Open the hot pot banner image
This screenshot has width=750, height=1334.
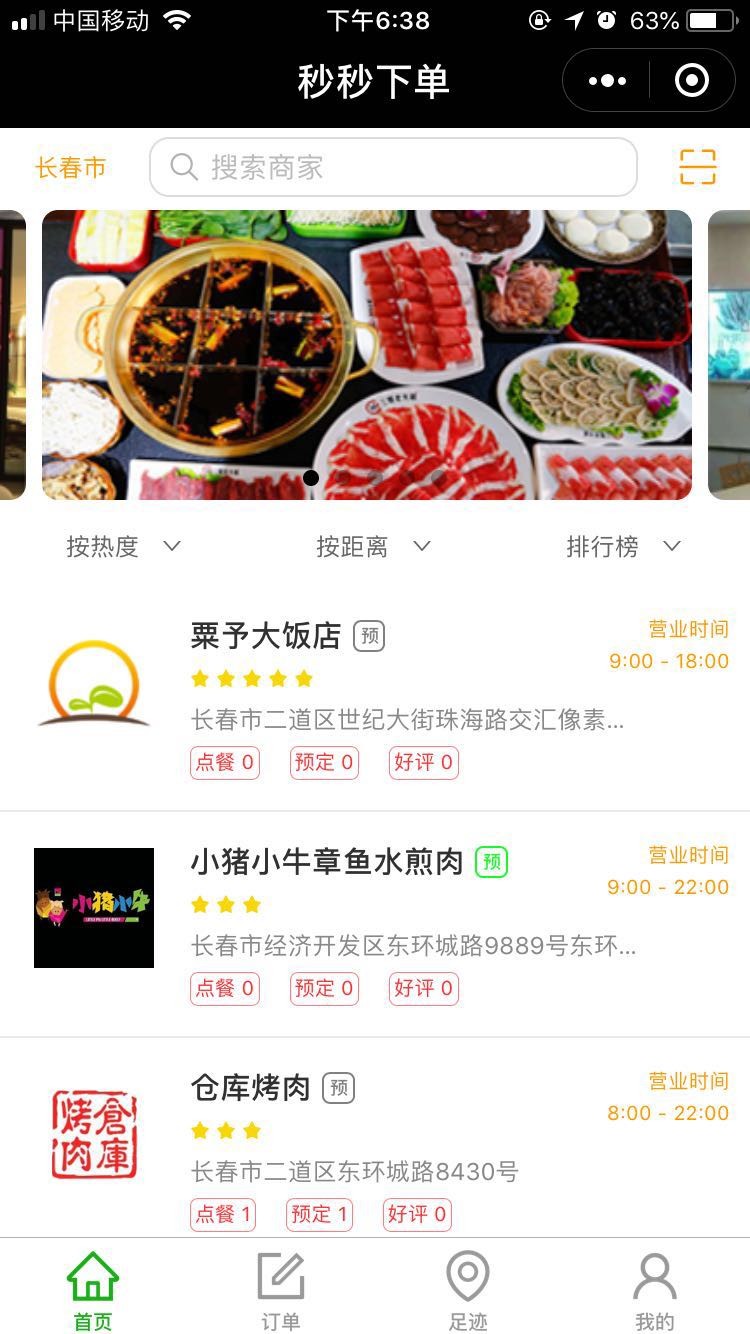[366, 354]
